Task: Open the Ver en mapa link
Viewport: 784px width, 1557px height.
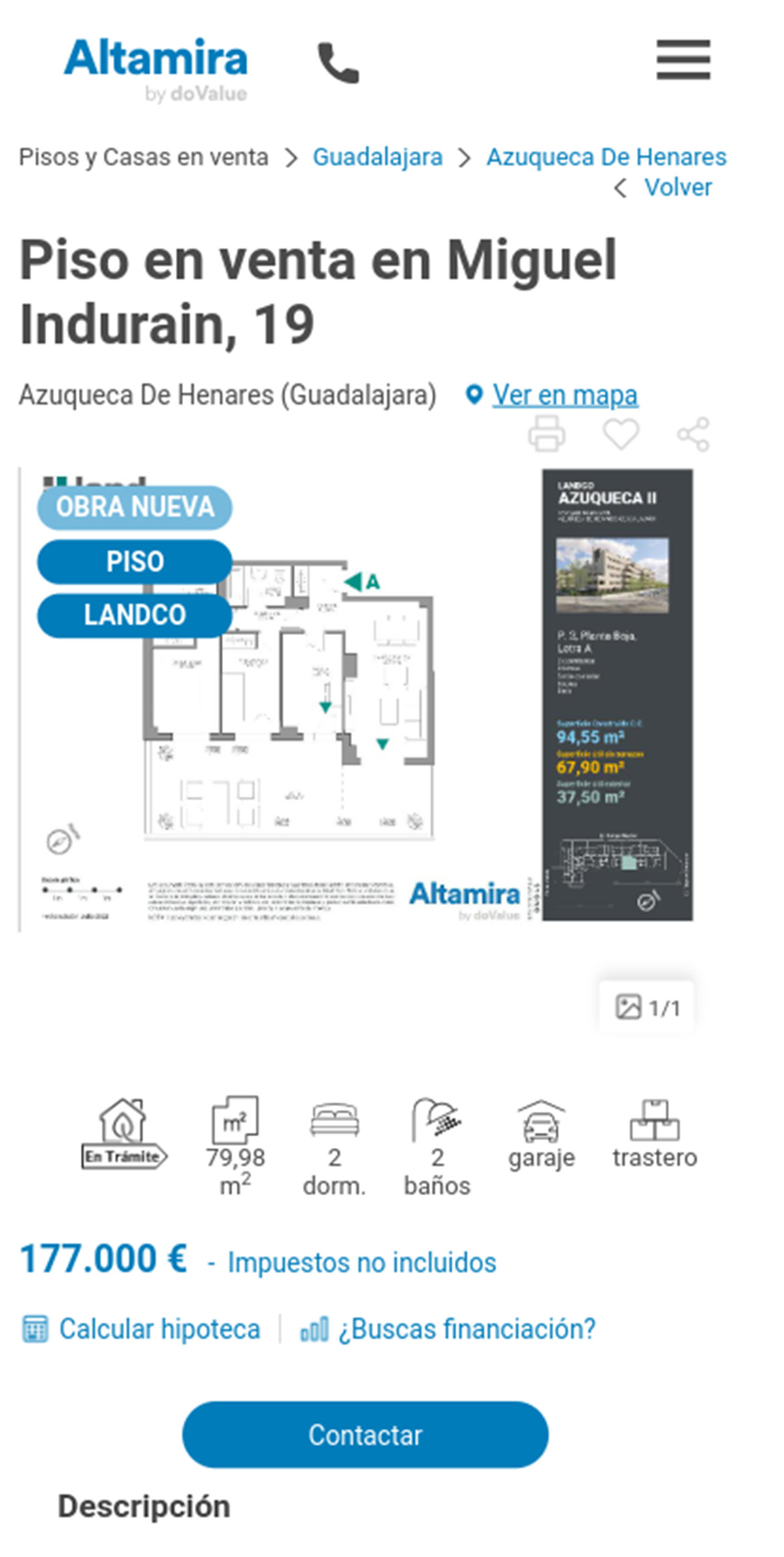Action: coord(564,395)
